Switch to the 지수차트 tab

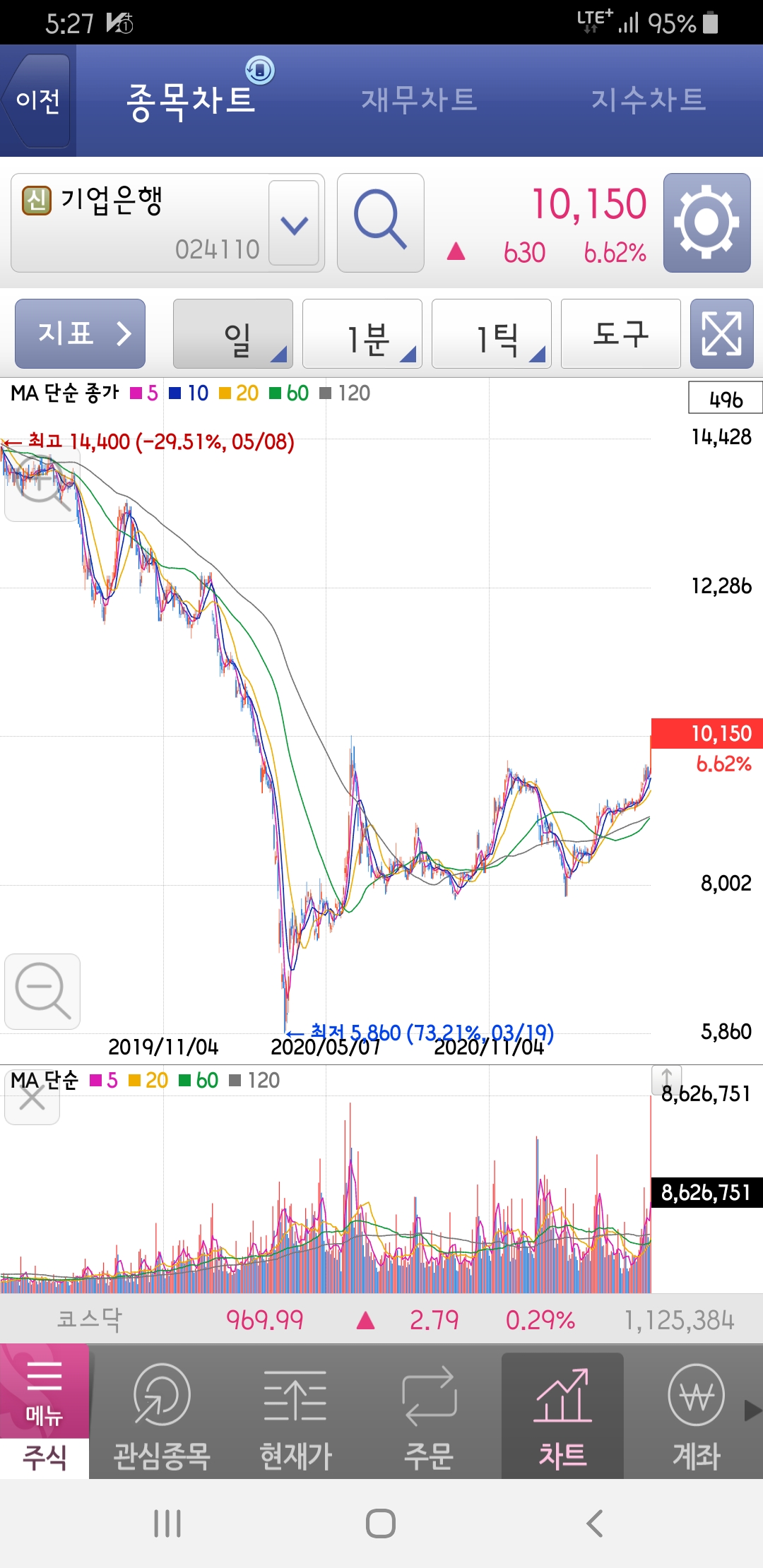point(648,100)
